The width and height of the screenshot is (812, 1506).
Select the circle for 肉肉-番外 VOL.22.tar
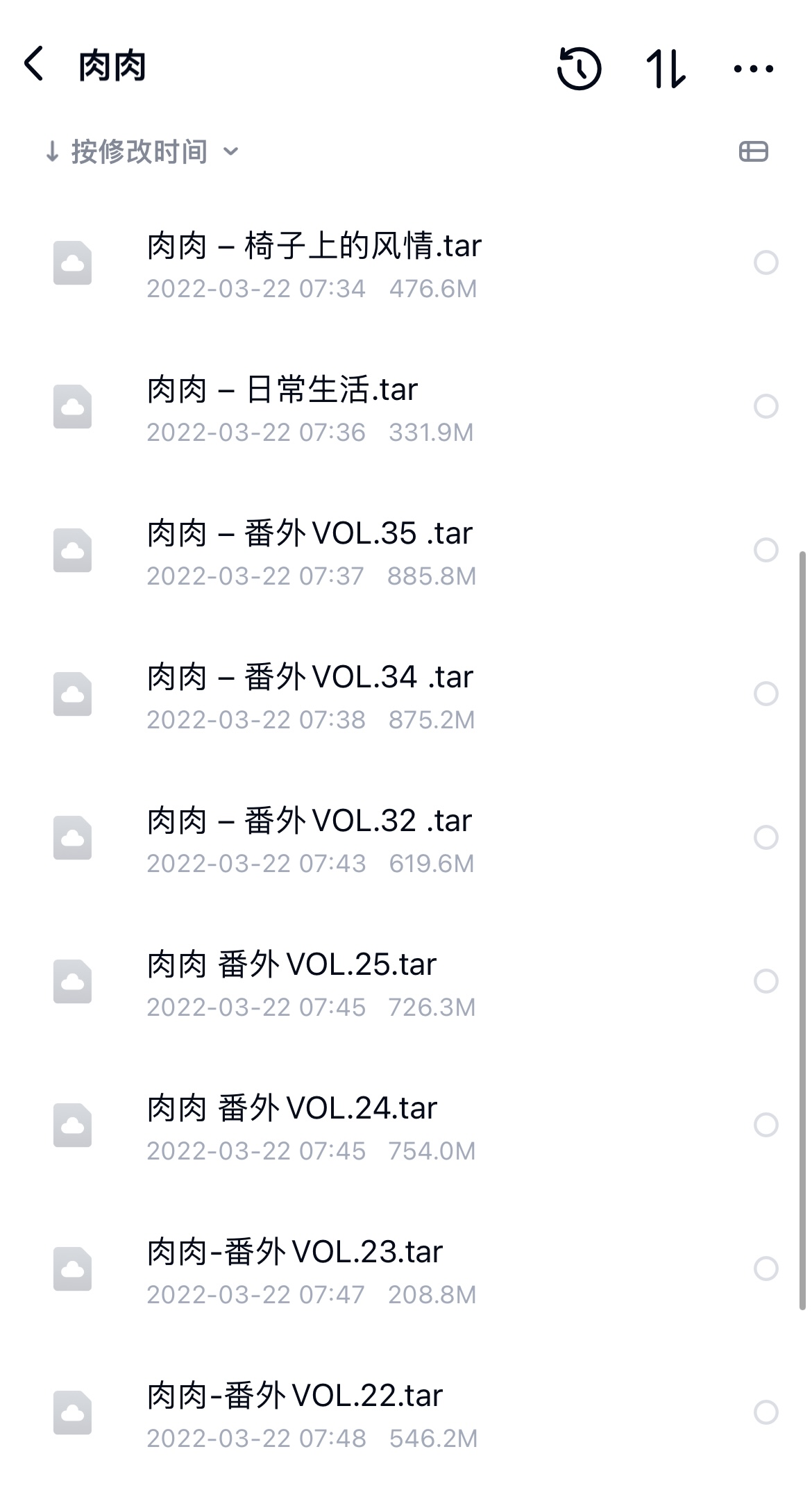tap(766, 1412)
